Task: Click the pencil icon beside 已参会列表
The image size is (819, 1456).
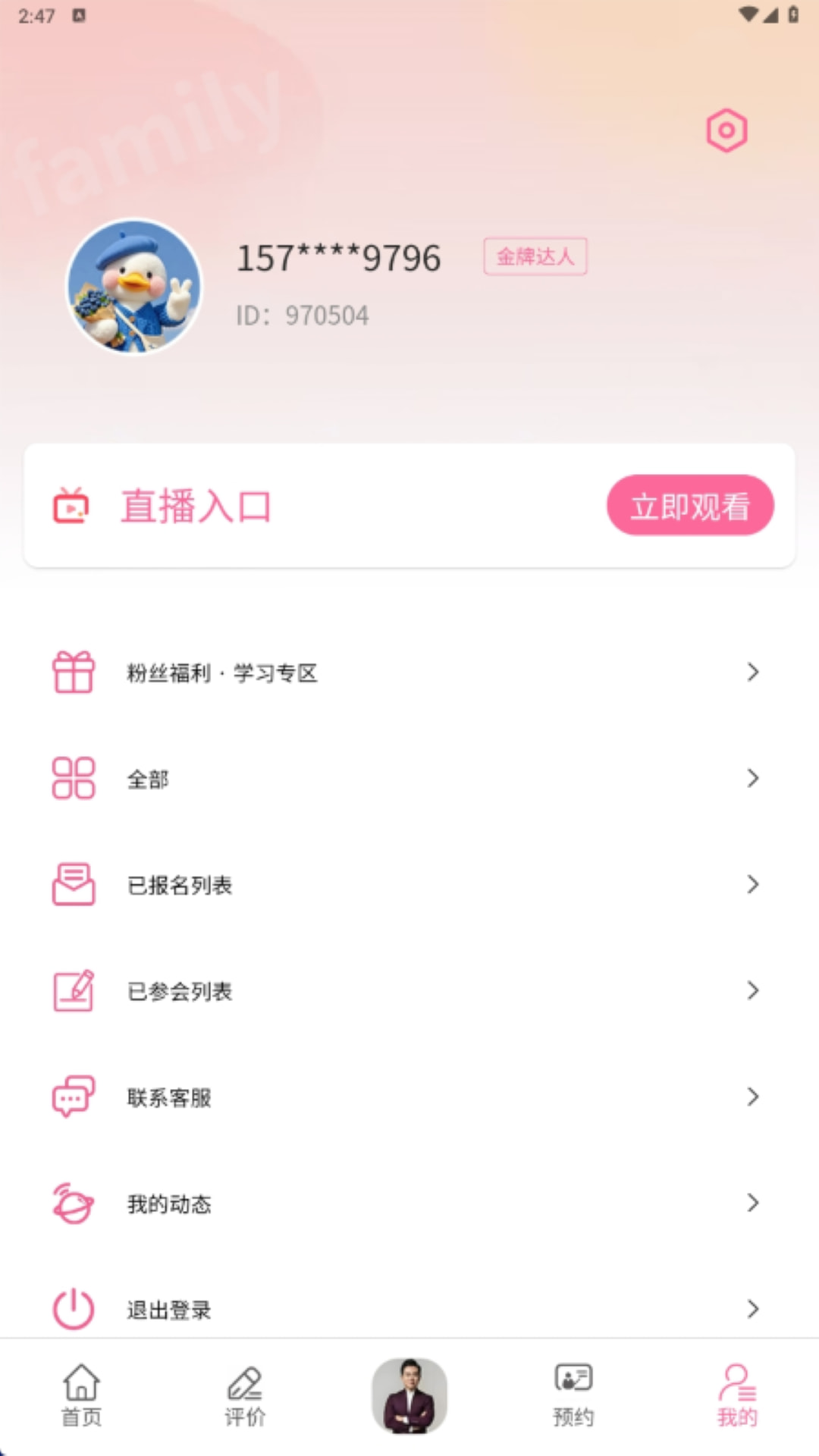Action: click(72, 990)
